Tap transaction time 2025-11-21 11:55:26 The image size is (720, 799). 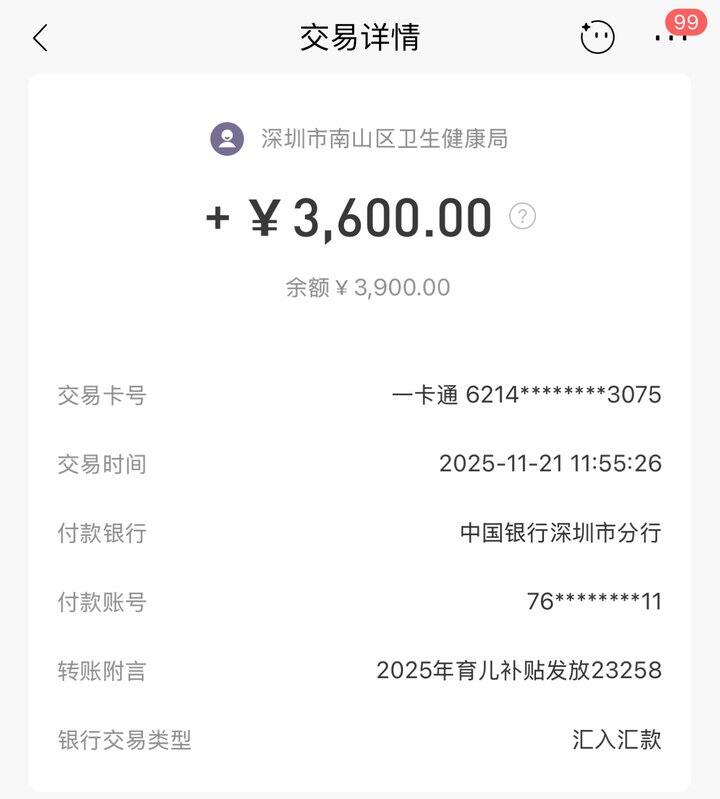click(553, 464)
